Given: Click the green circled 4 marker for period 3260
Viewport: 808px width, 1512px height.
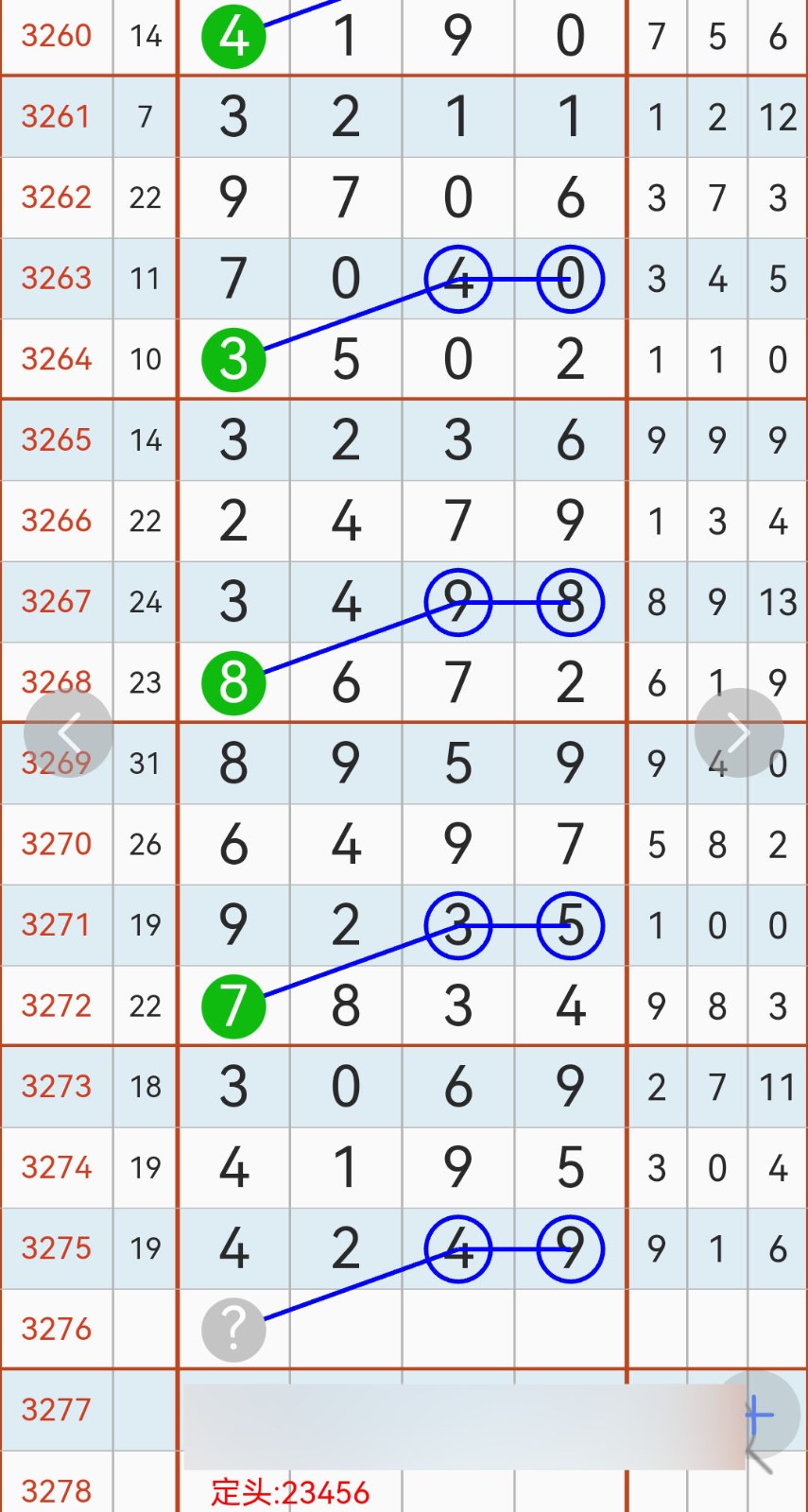Looking at the screenshot, I should tap(233, 36).
